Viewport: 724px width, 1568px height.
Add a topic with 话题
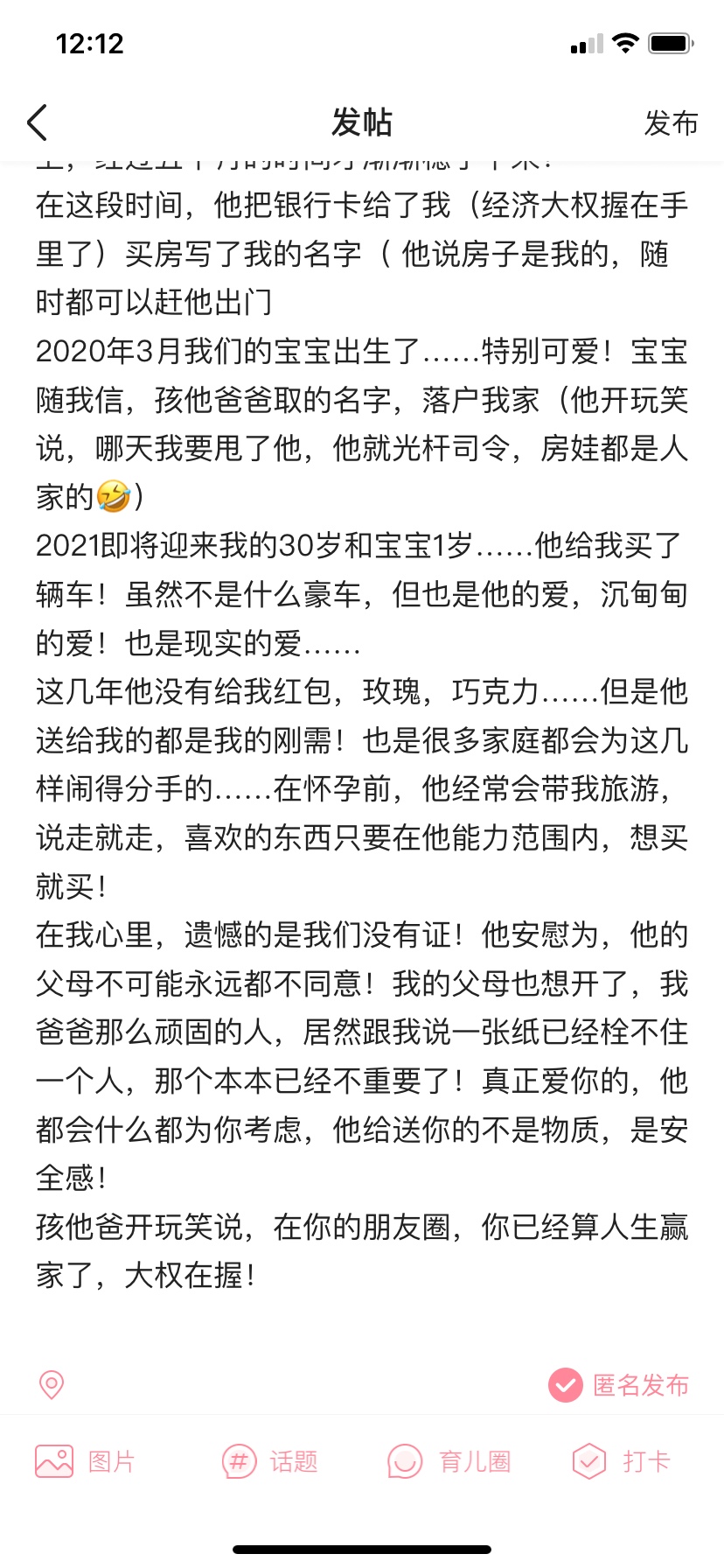click(269, 1461)
